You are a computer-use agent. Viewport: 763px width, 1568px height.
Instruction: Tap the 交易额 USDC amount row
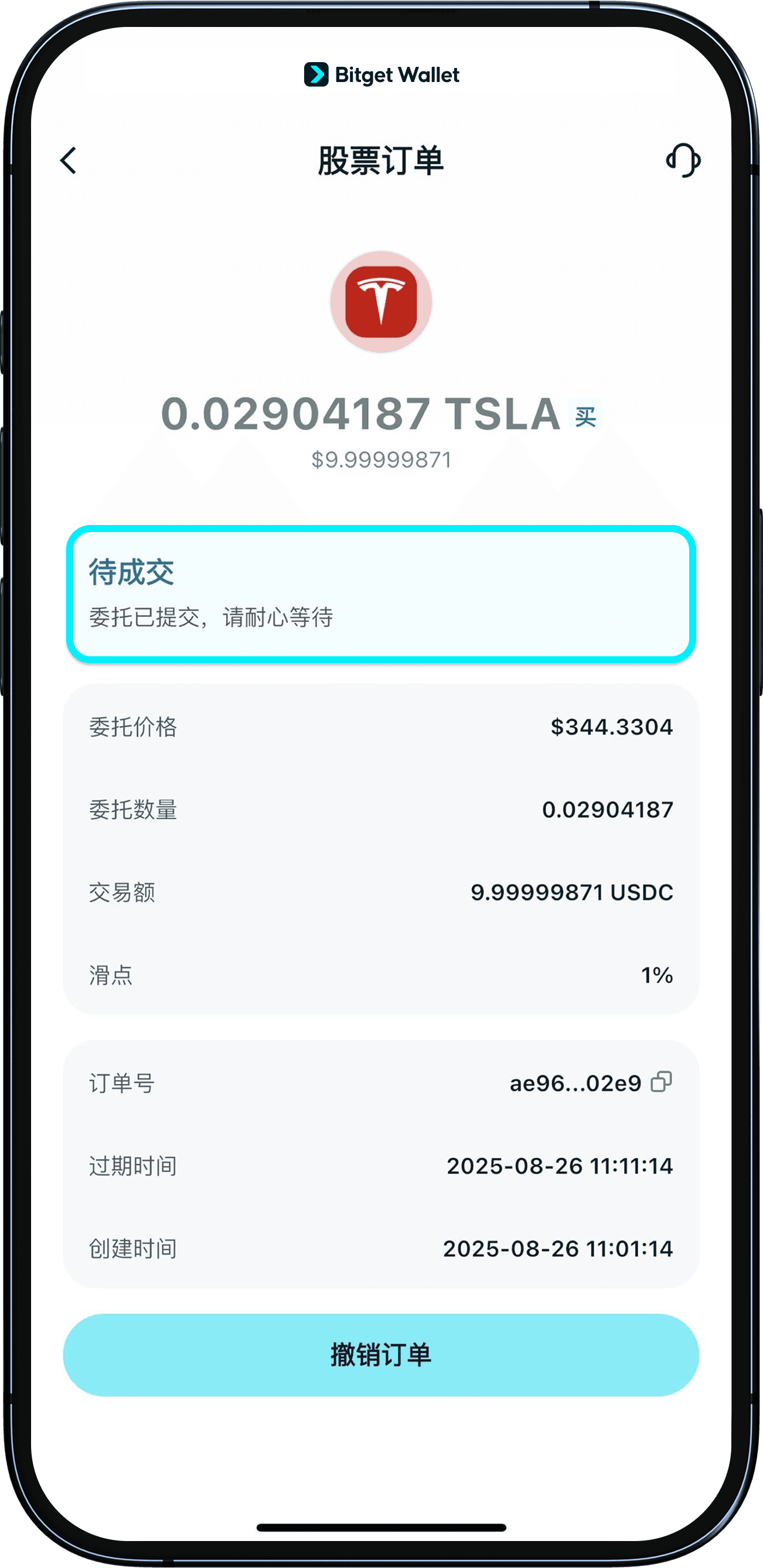point(382,892)
